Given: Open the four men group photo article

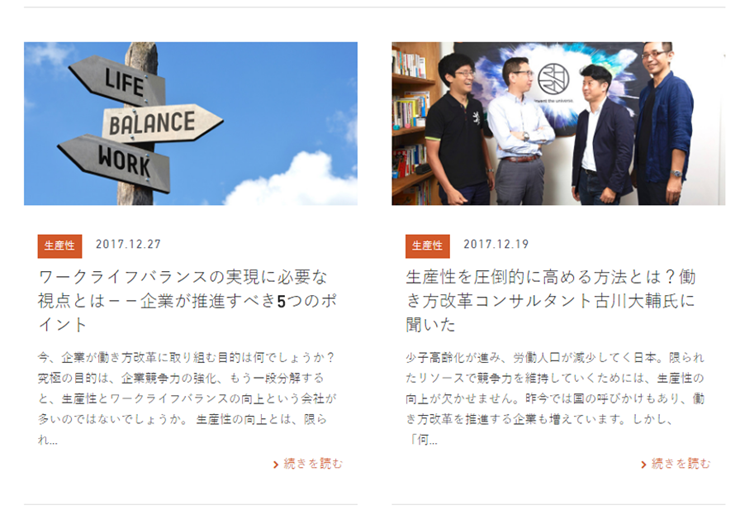Looking at the screenshot, I should pyautogui.click(x=558, y=123).
